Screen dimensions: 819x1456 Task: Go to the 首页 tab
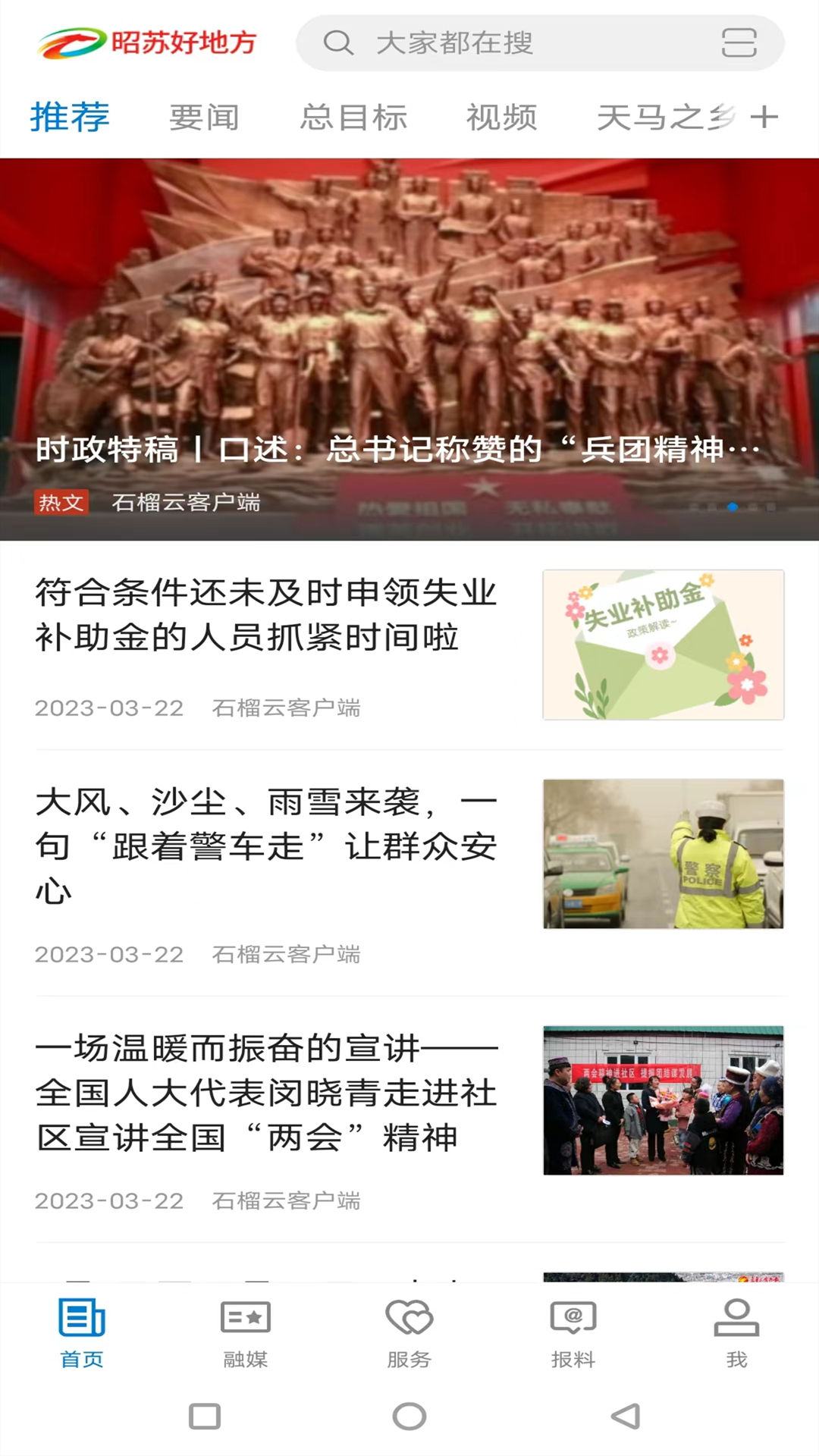[x=82, y=1333]
